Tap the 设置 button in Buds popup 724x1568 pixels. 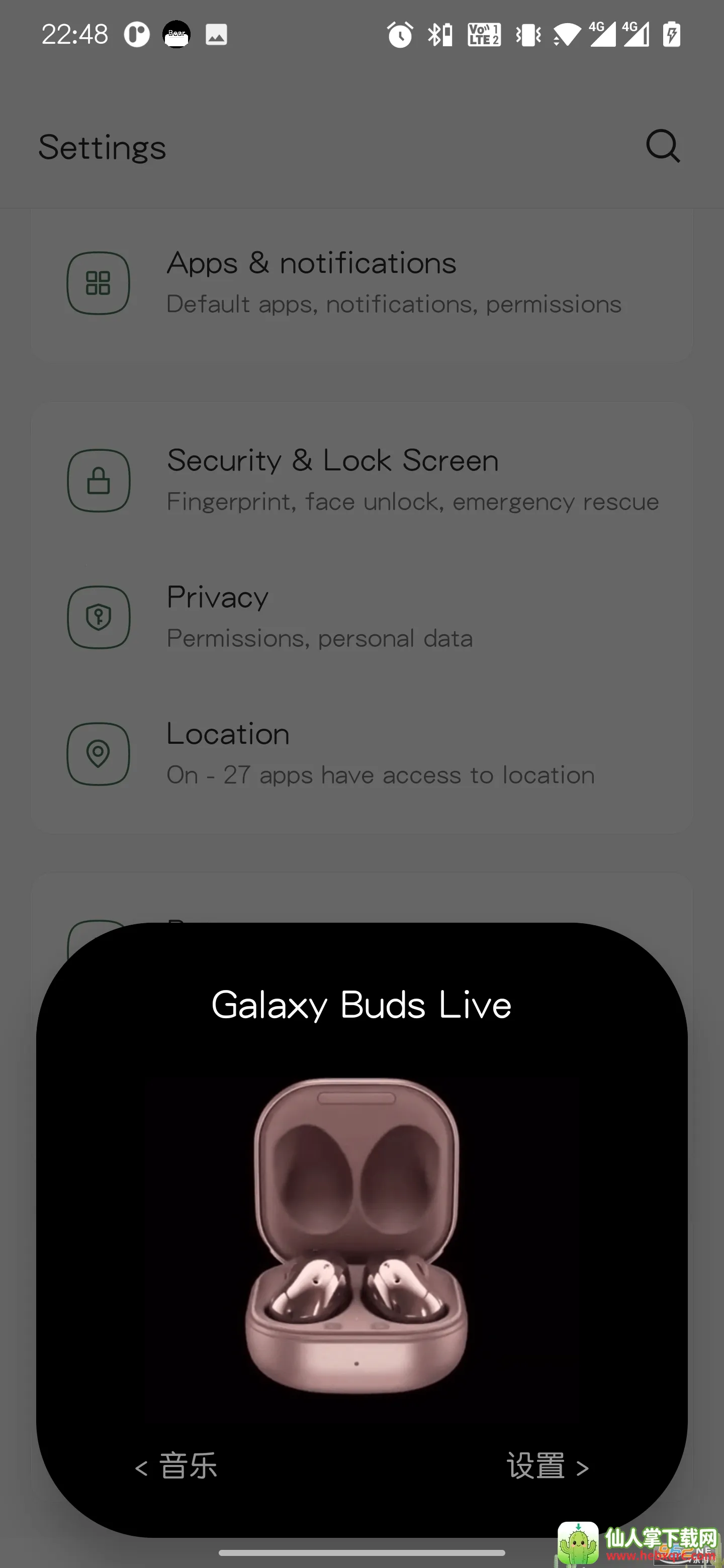548,1466
